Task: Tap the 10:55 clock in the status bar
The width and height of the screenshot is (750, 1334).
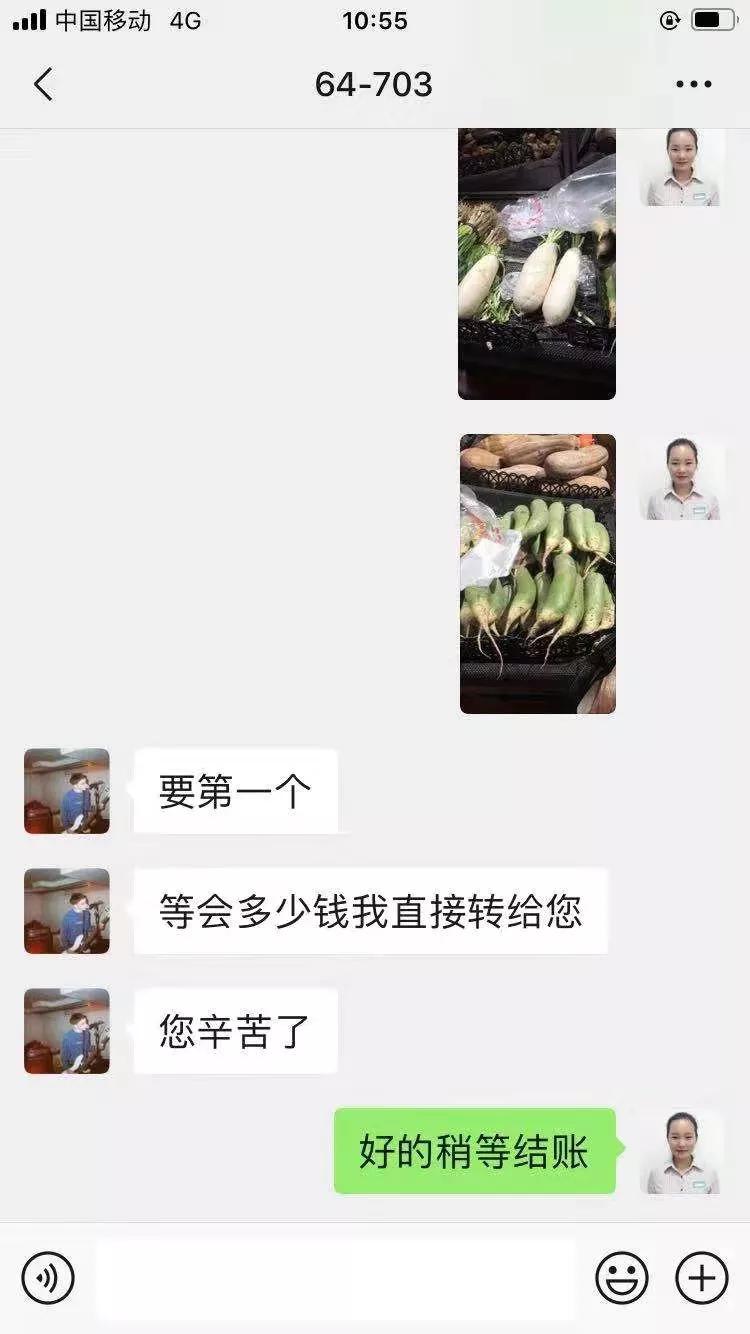Action: coord(375,21)
